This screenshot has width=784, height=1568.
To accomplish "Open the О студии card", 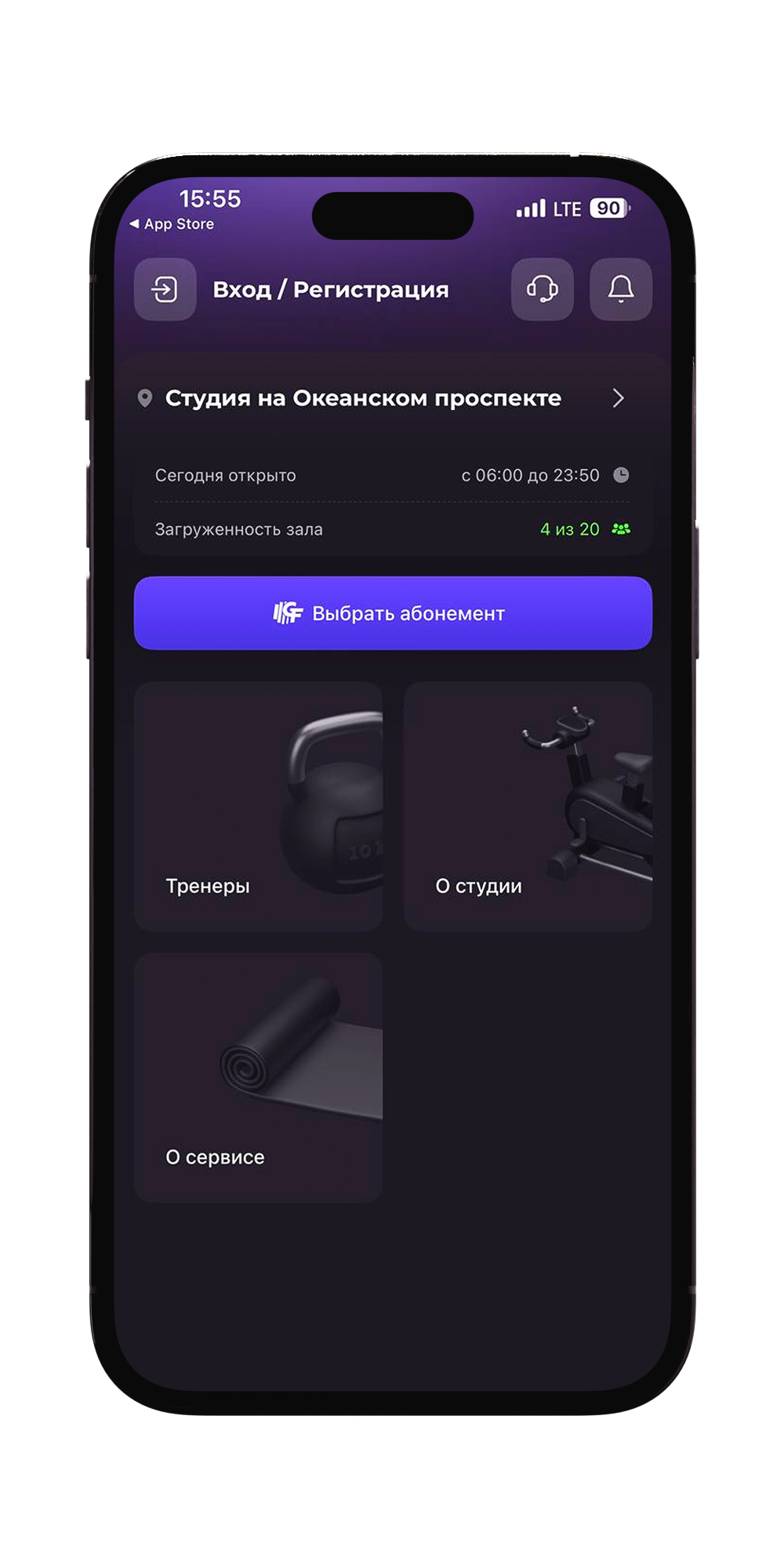I will (528, 807).
